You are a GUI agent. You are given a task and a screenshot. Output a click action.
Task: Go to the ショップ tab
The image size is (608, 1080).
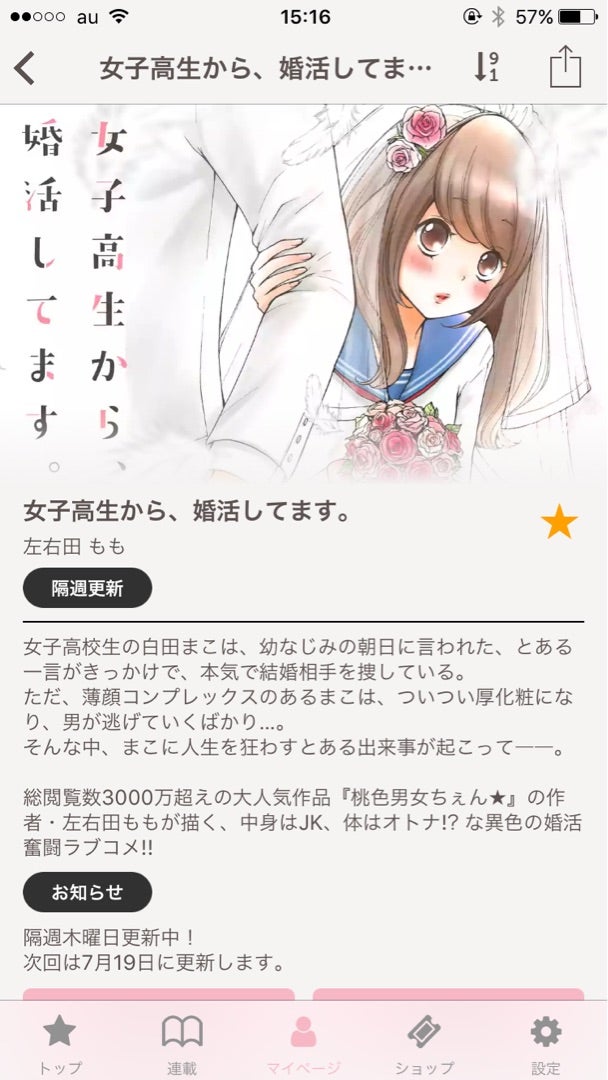coord(426,1043)
